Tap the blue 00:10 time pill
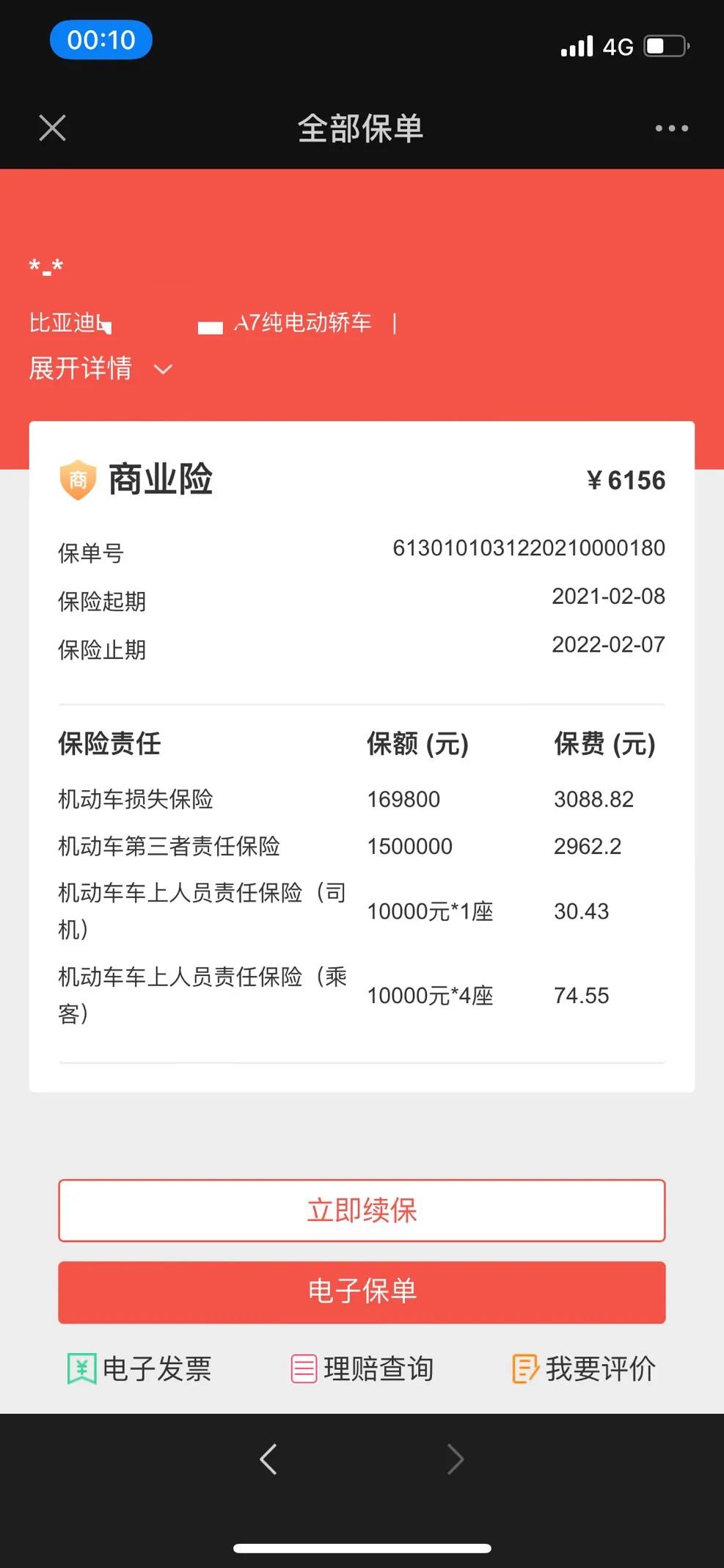The height and width of the screenshot is (1568, 724). (100, 40)
